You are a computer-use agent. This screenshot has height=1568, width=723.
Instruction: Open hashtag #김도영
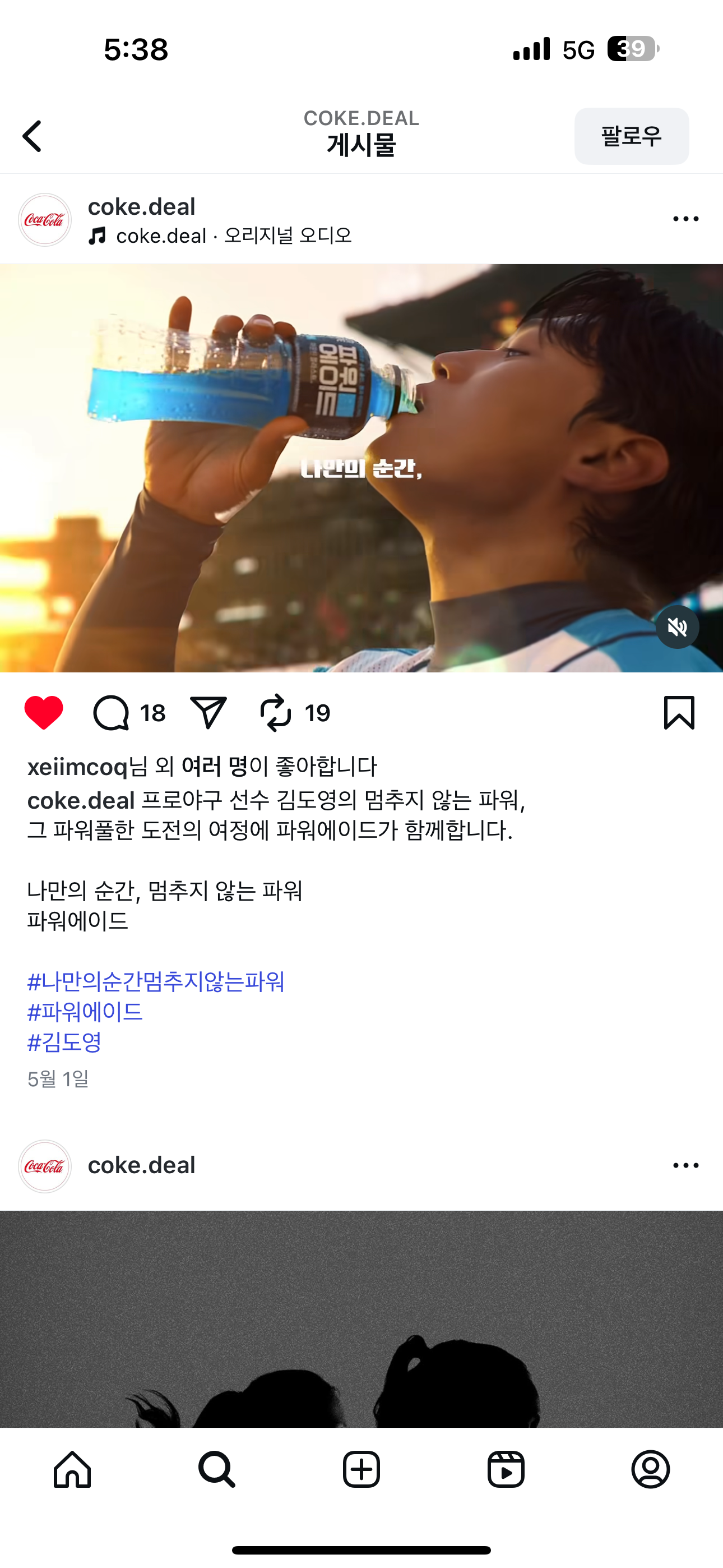click(x=64, y=1042)
